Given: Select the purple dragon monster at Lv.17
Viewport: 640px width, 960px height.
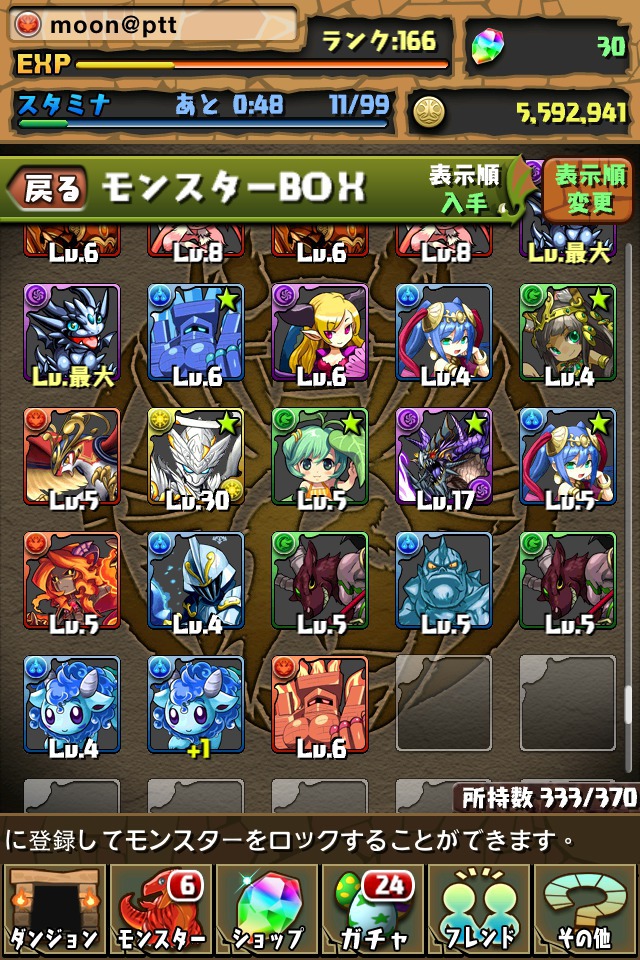Looking at the screenshot, I should 444,455.
